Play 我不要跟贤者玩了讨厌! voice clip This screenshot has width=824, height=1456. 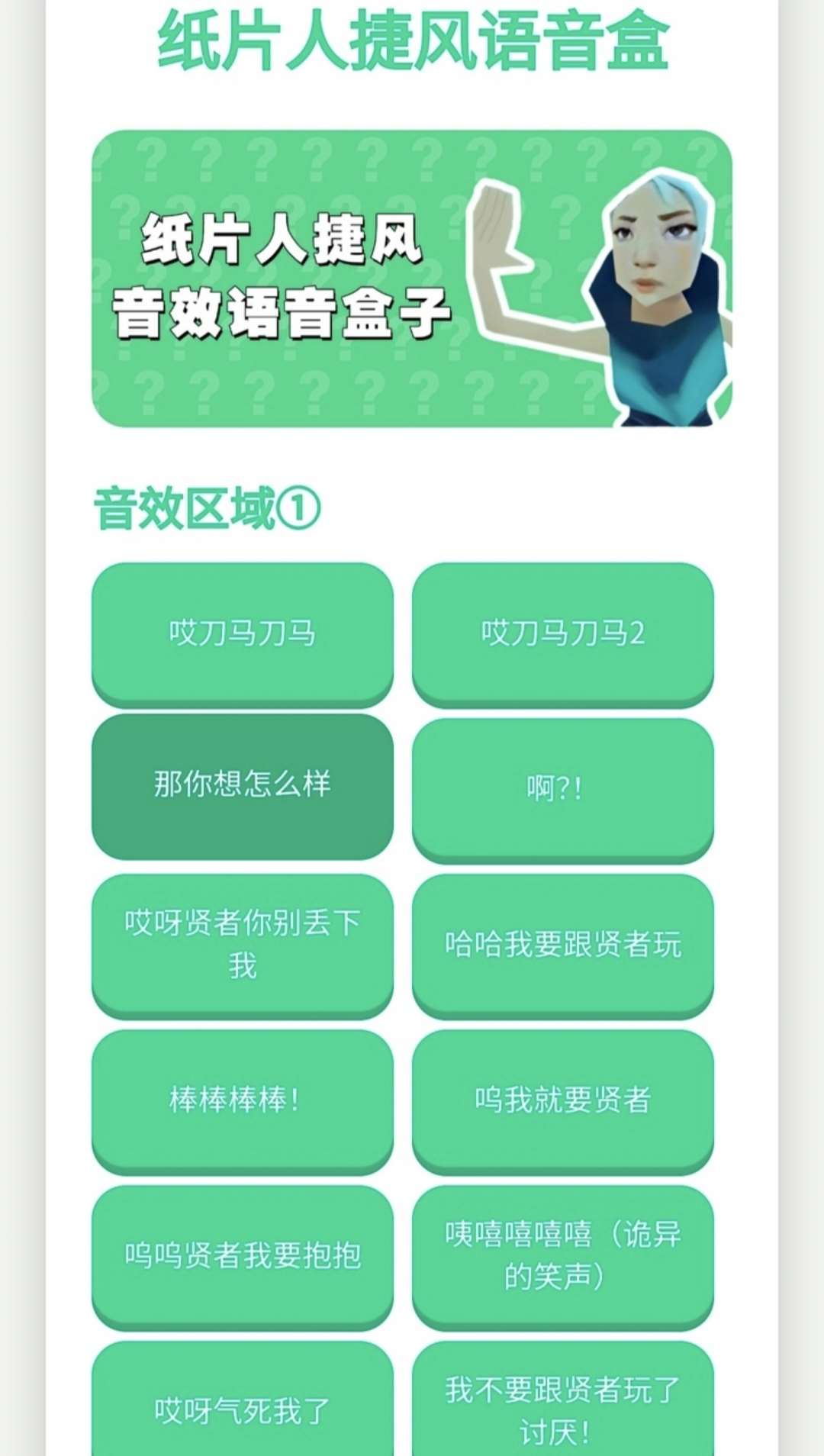pyautogui.click(x=562, y=1408)
